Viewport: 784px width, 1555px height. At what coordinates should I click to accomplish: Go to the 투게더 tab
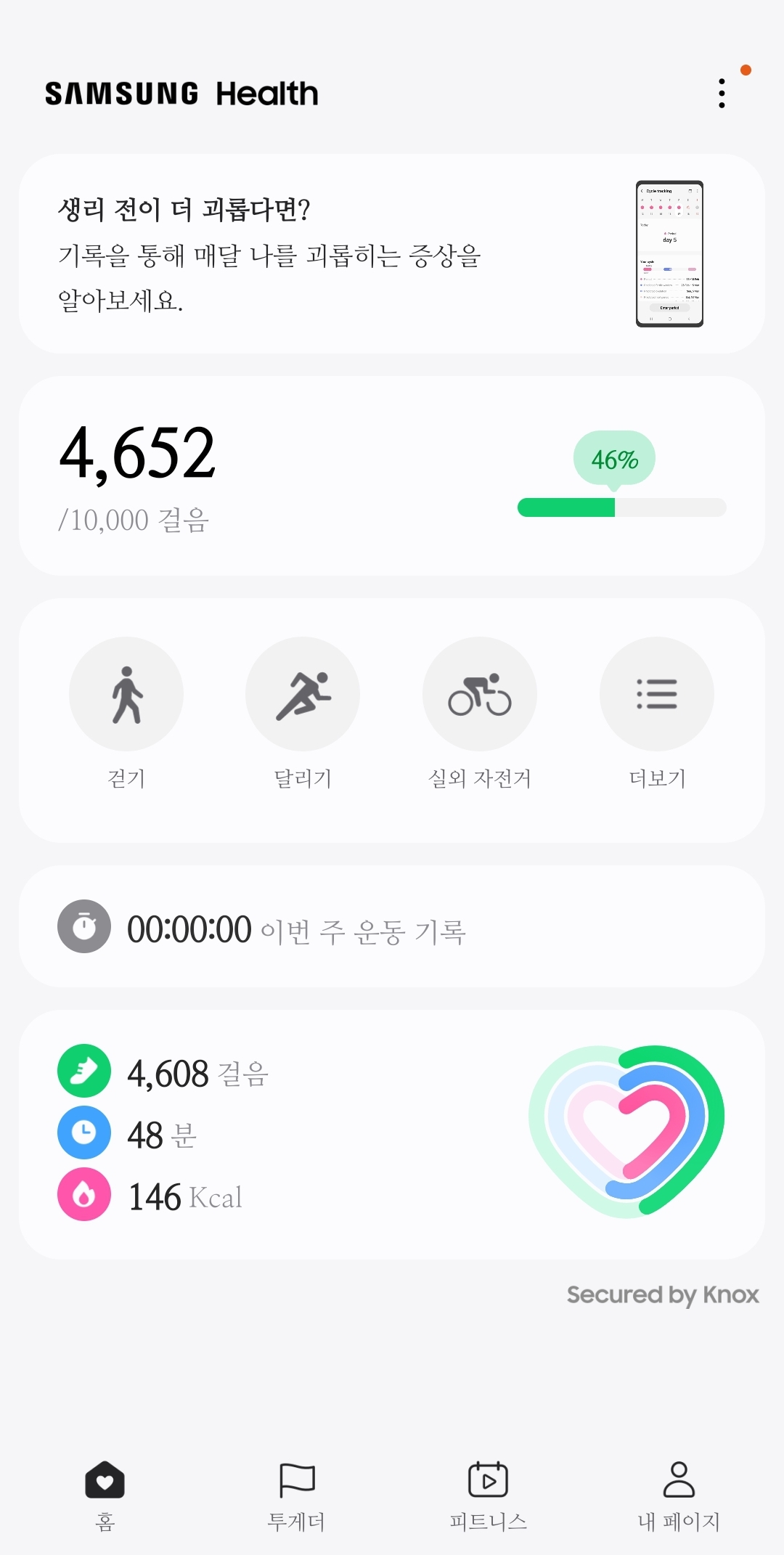pos(296,1494)
